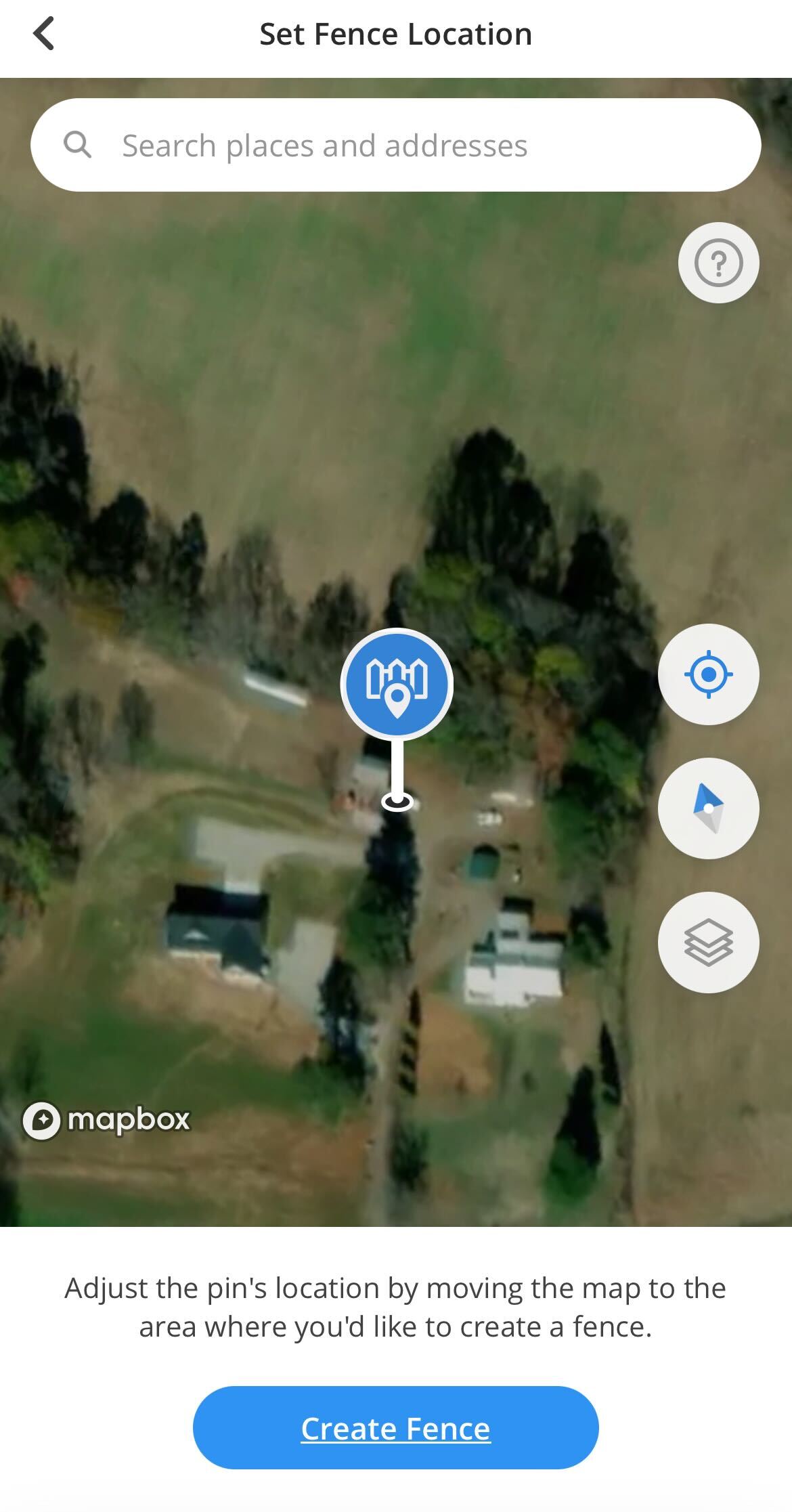
Task: Tap the compass orientation button
Action: point(708,808)
